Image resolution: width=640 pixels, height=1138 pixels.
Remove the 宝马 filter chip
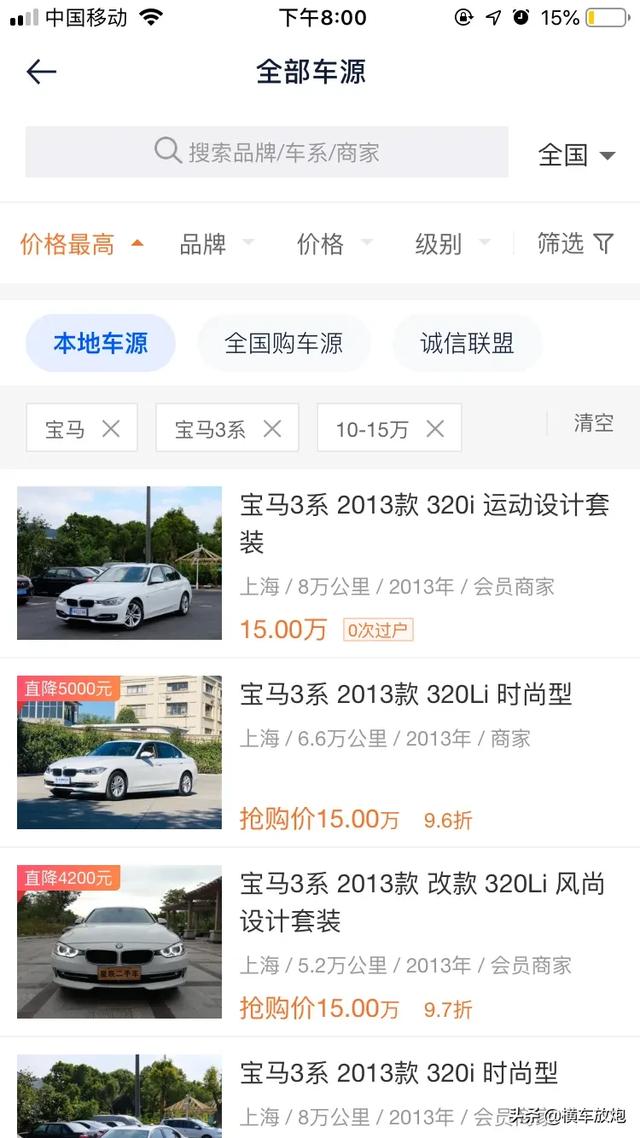[x=110, y=429]
